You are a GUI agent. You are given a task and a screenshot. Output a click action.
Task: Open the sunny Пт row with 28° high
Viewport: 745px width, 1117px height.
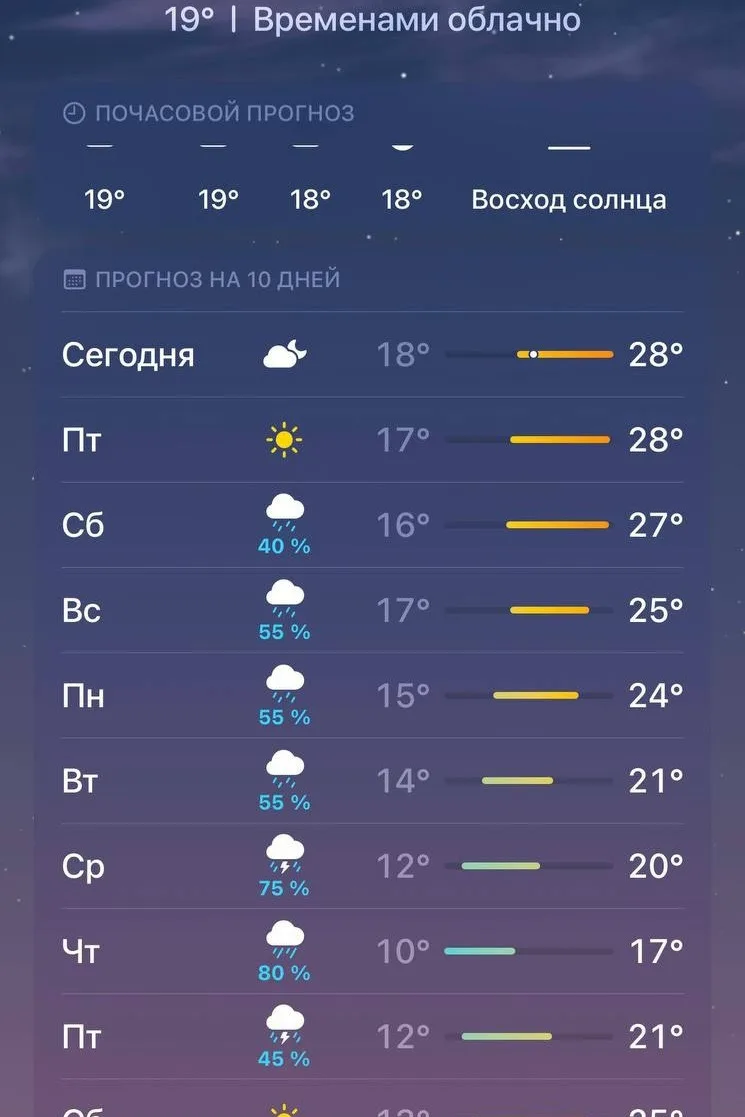click(372, 440)
